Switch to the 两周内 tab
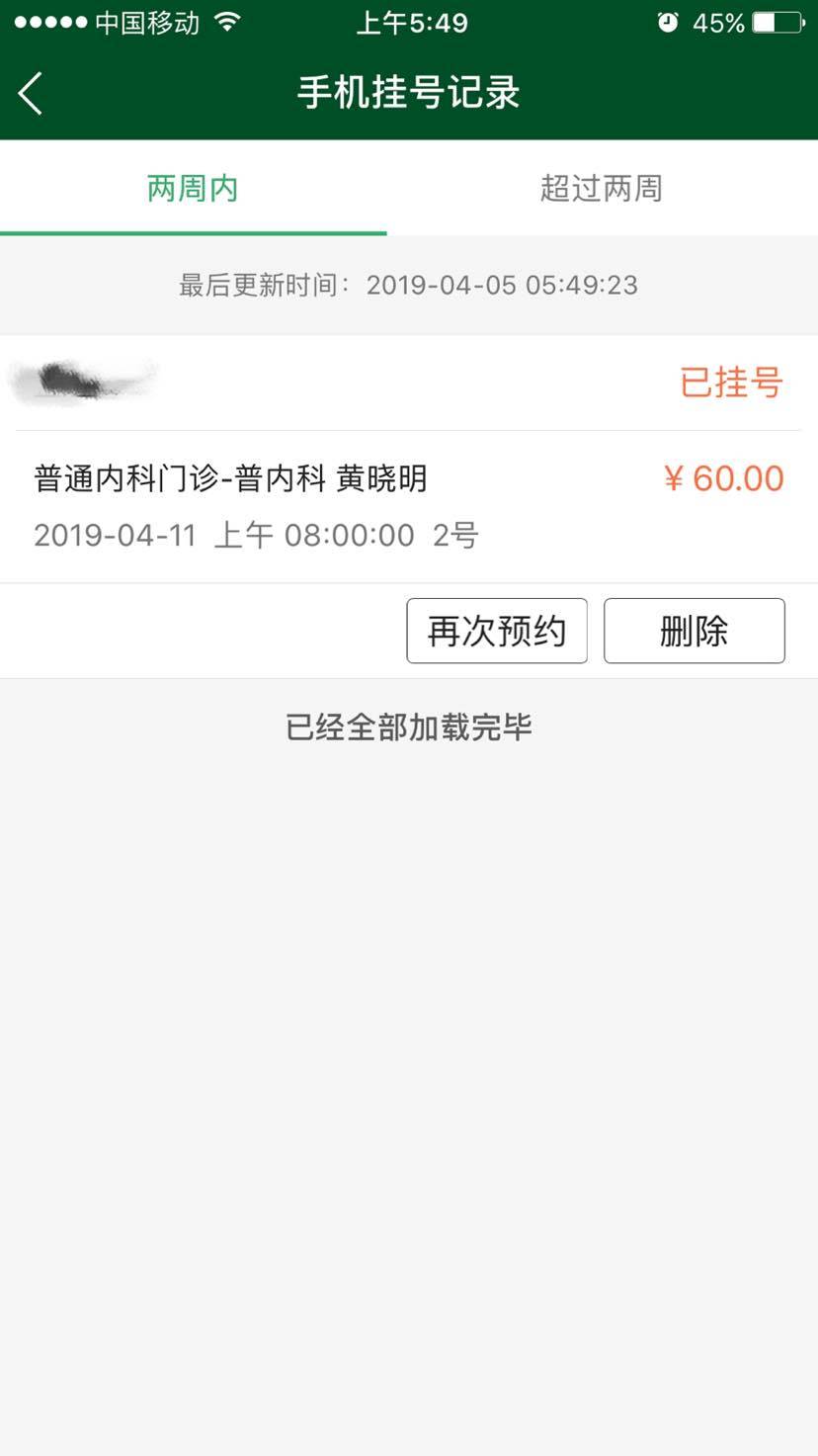Viewport: 818px width, 1456px height. 193,188
